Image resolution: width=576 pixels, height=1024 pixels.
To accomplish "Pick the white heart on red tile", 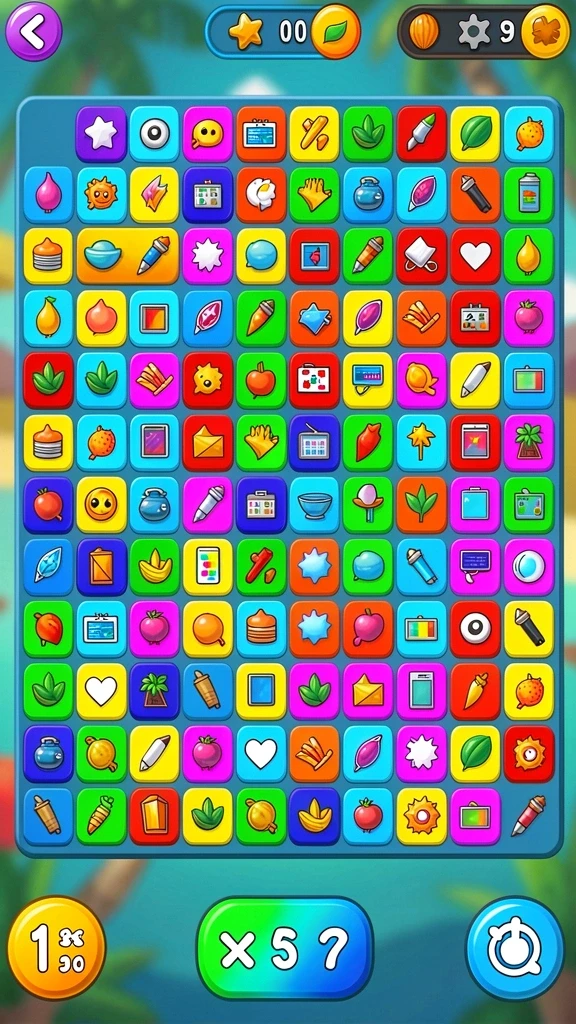I will tap(475, 255).
